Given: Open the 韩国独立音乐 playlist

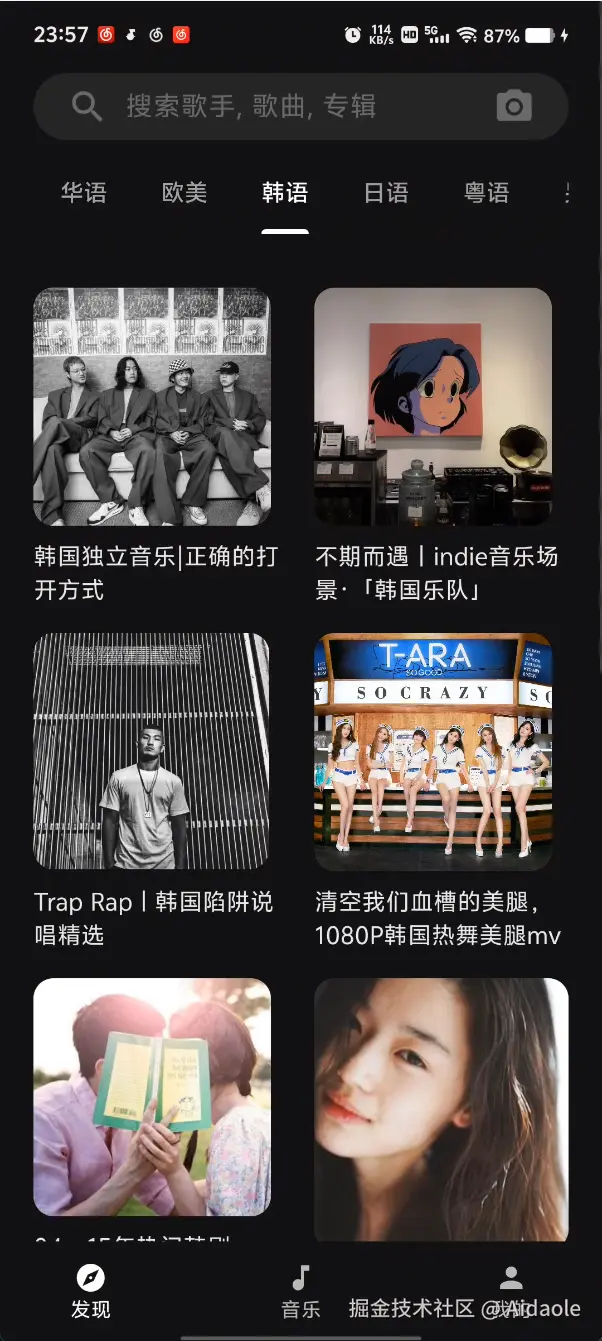Looking at the screenshot, I should point(152,407).
